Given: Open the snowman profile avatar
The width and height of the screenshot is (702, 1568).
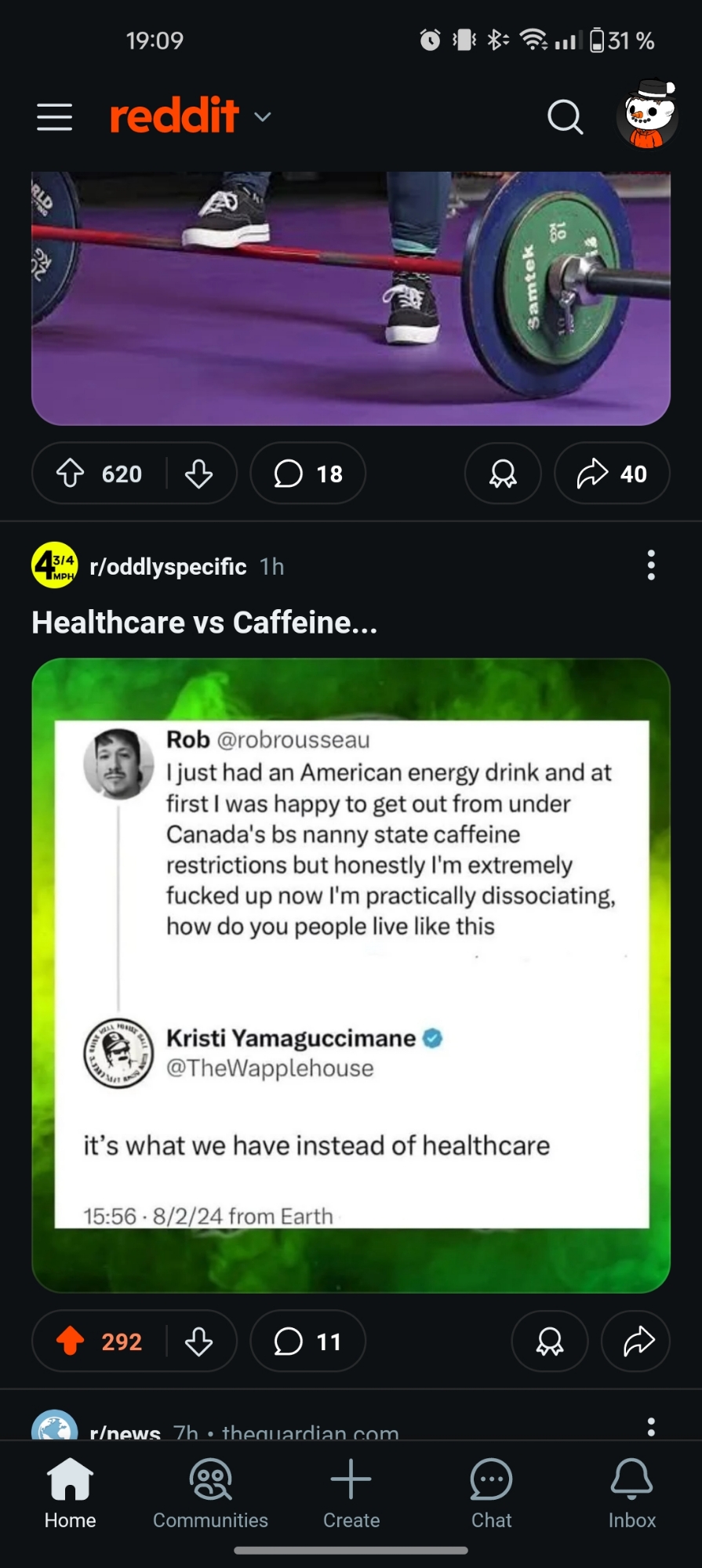Looking at the screenshot, I should pyautogui.click(x=647, y=115).
